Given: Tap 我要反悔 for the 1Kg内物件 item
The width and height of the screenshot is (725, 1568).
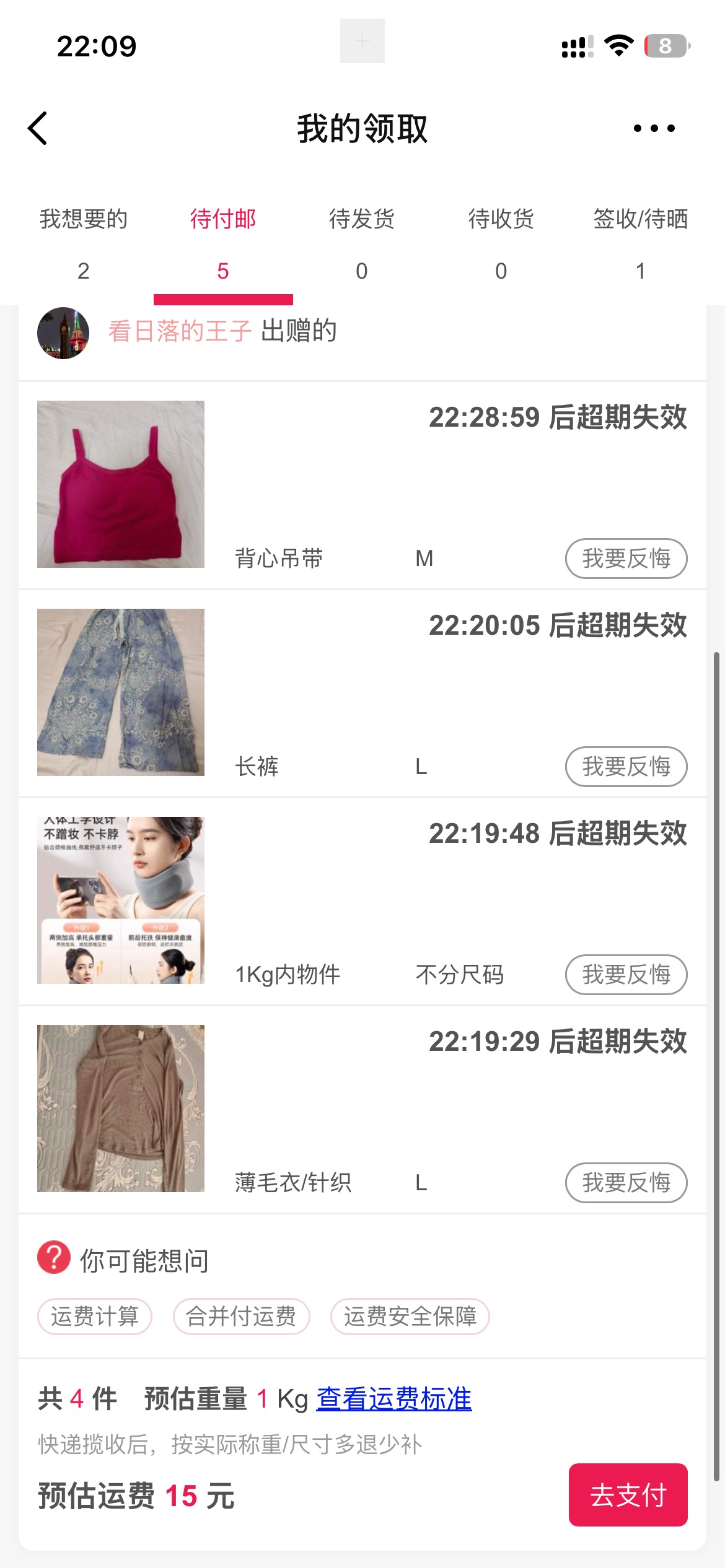Looking at the screenshot, I should tap(626, 975).
